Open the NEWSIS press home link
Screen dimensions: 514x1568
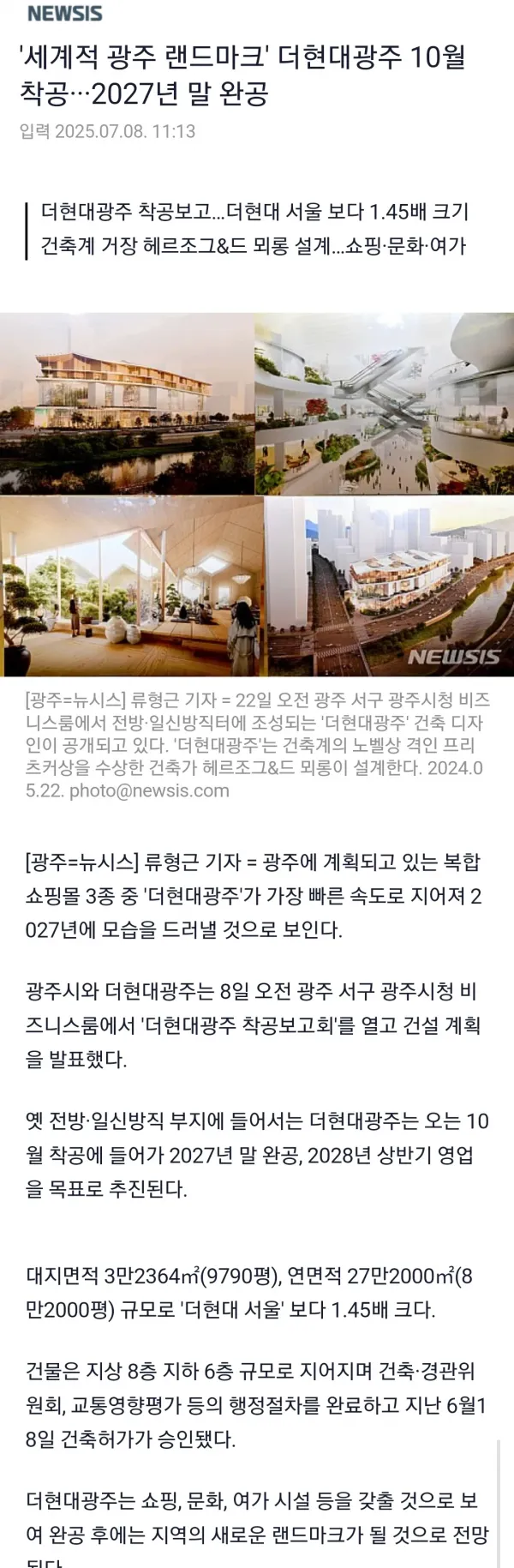[x=64, y=15]
